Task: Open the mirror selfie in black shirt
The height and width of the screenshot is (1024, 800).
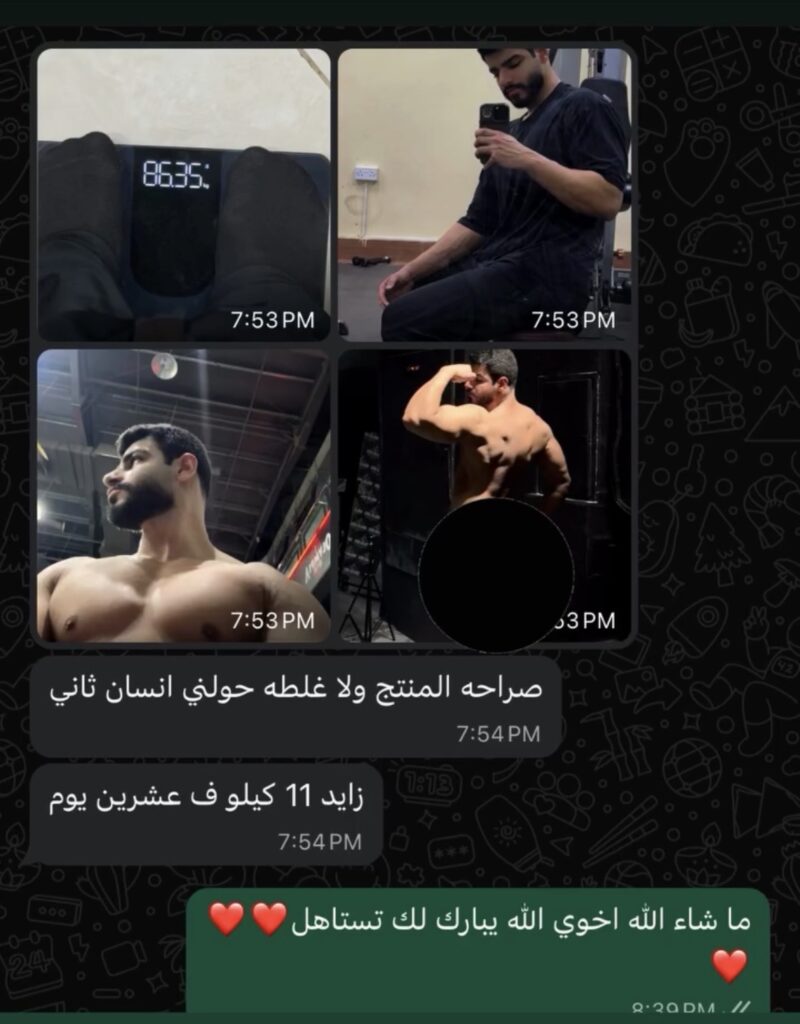Action: pos(484,195)
